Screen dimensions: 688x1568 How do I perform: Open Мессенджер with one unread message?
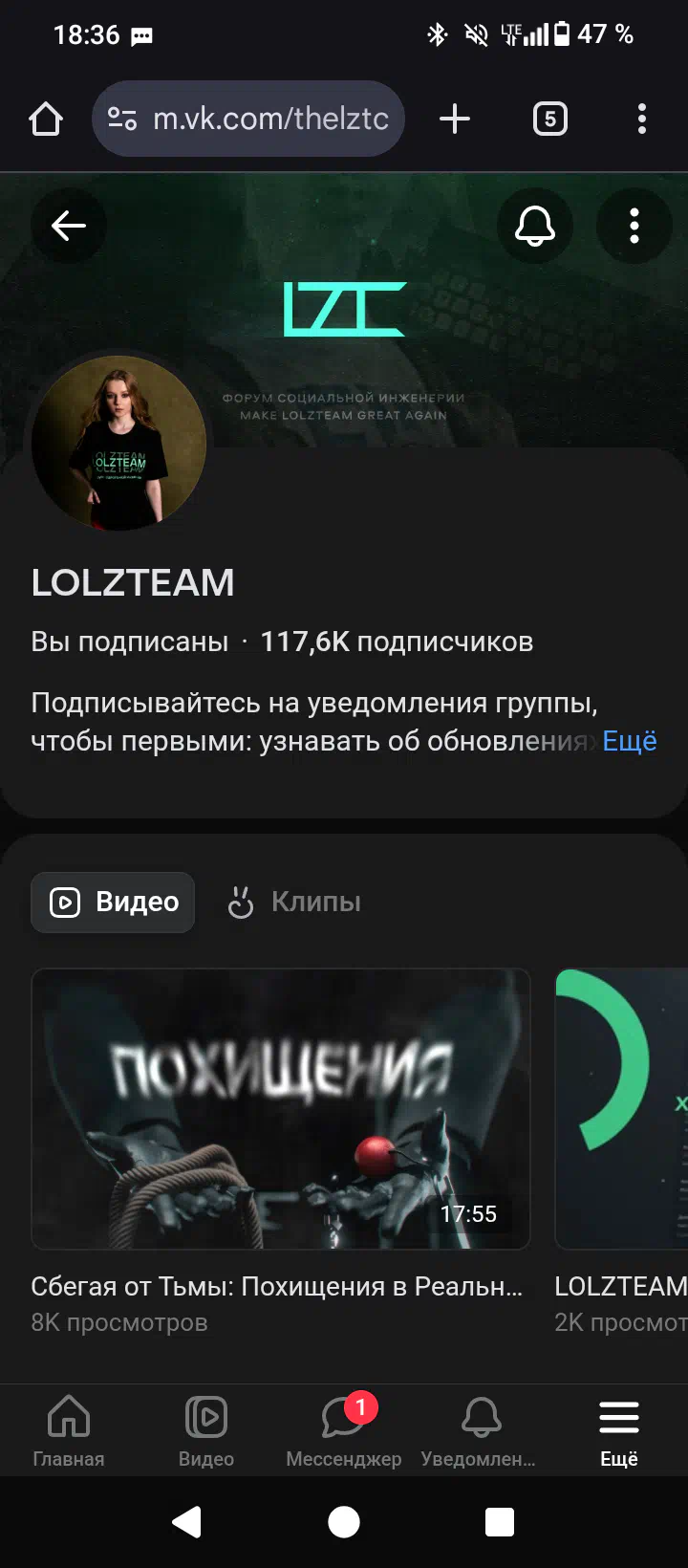(x=344, y=1429)
